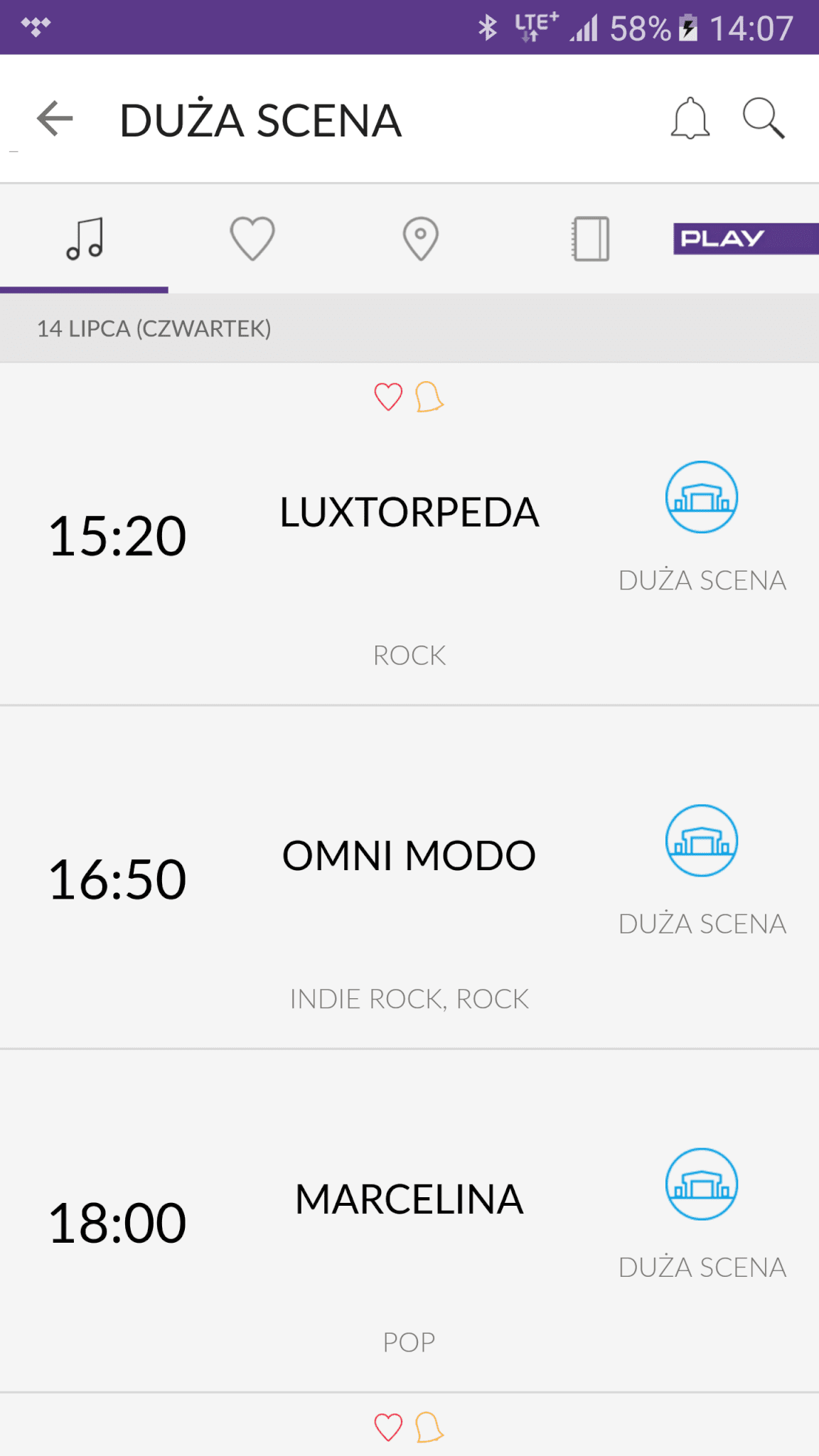819x1456 pixels.
Task: Switch to the heart favorites tab
Action: click(x=252, y=239)
